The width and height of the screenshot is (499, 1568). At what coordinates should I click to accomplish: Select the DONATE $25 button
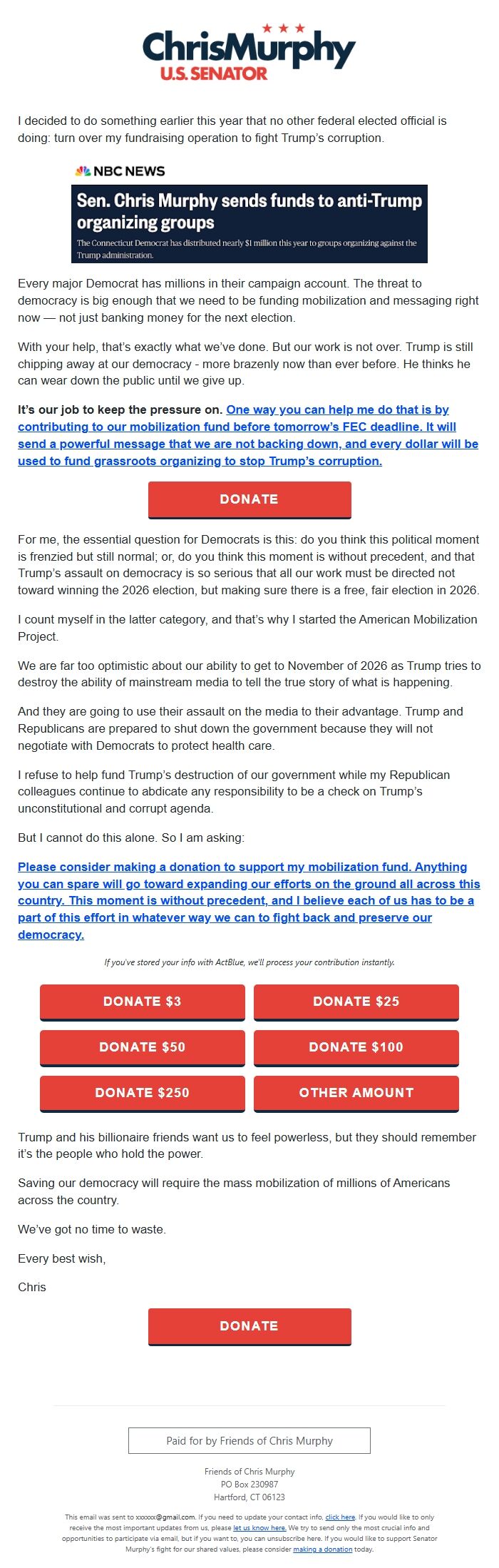pyautogui.click(x=356, y=1002)
